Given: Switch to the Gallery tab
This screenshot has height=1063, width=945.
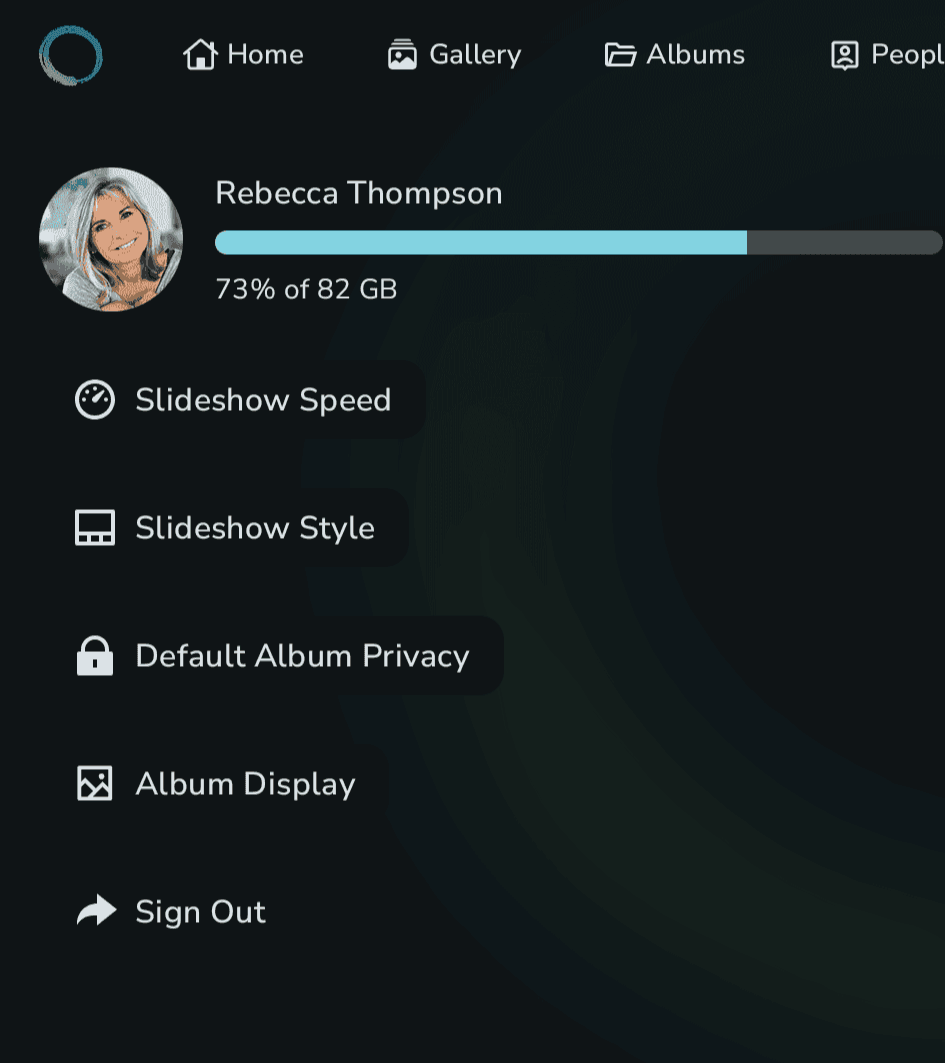Looking at the screenshot, I should 455,55.
